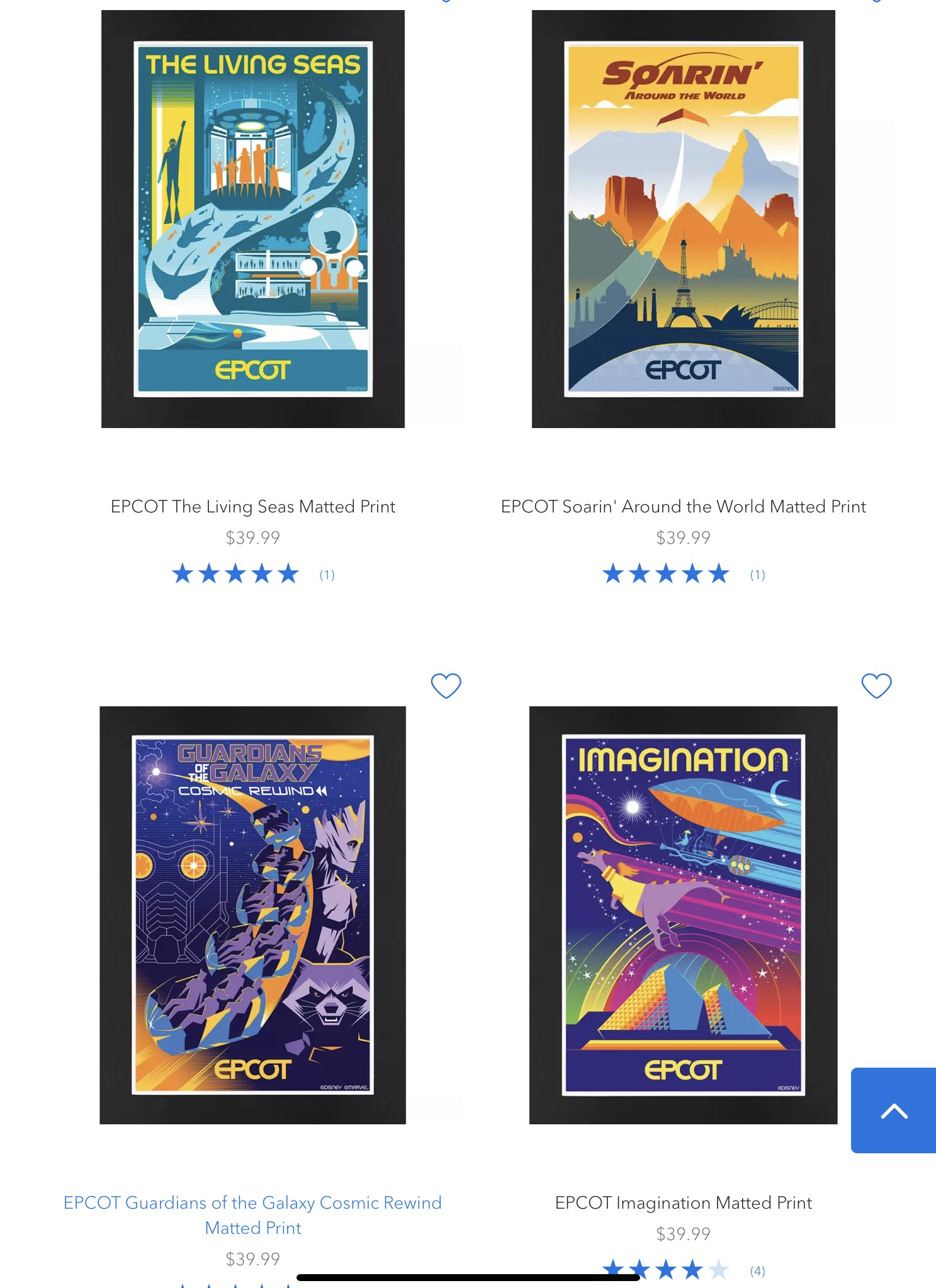Viewport: 936px width, 1288px height.
Task: Open EPCOT The Living Seas Matted Print title
Action: tap(252, 507)
